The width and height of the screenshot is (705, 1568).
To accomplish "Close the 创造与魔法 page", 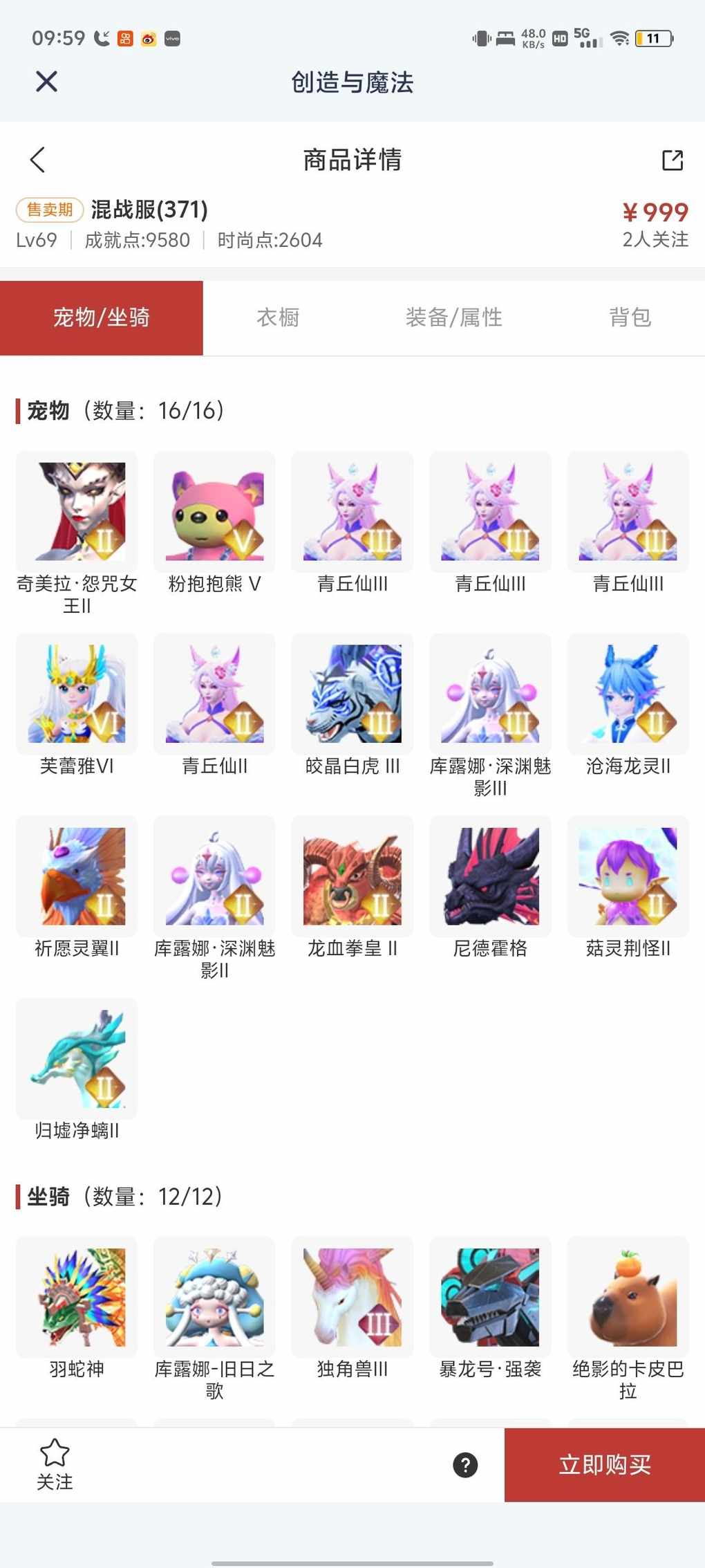I will (46, 82).
